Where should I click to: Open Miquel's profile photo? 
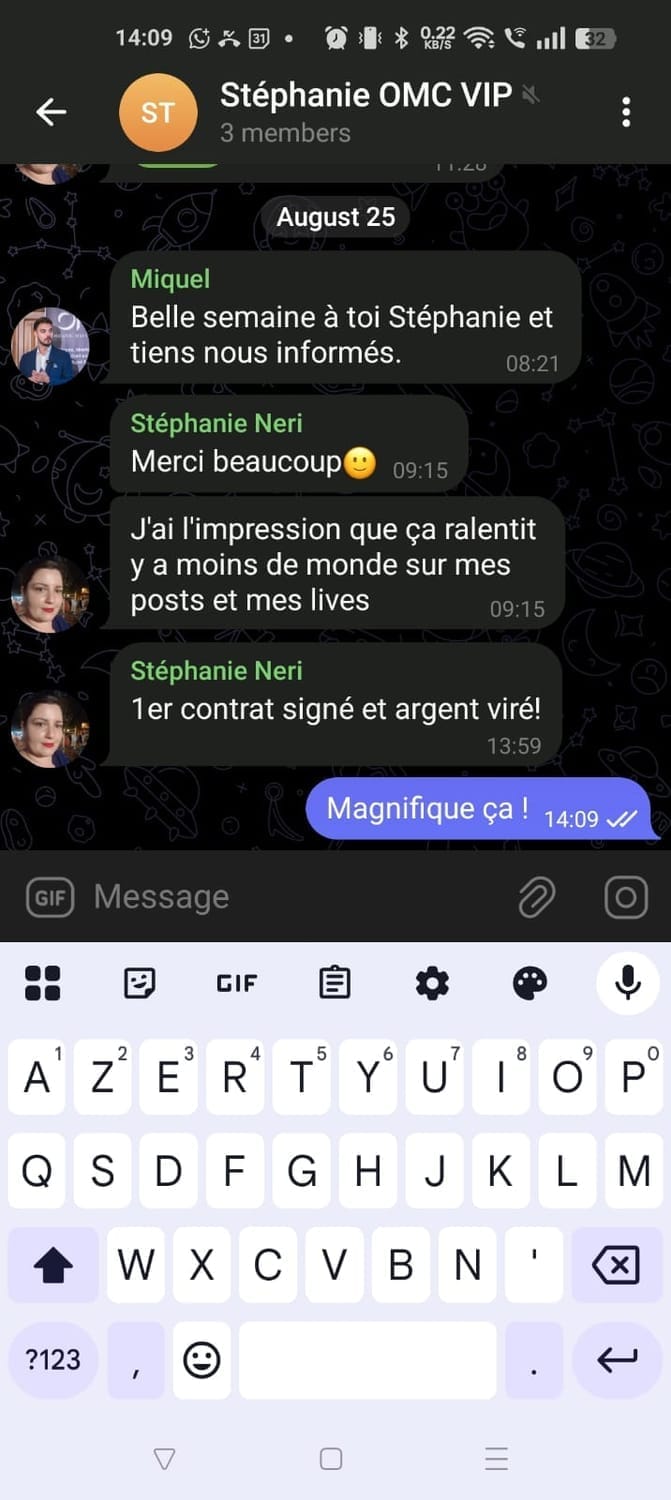[x=50, y=347]
